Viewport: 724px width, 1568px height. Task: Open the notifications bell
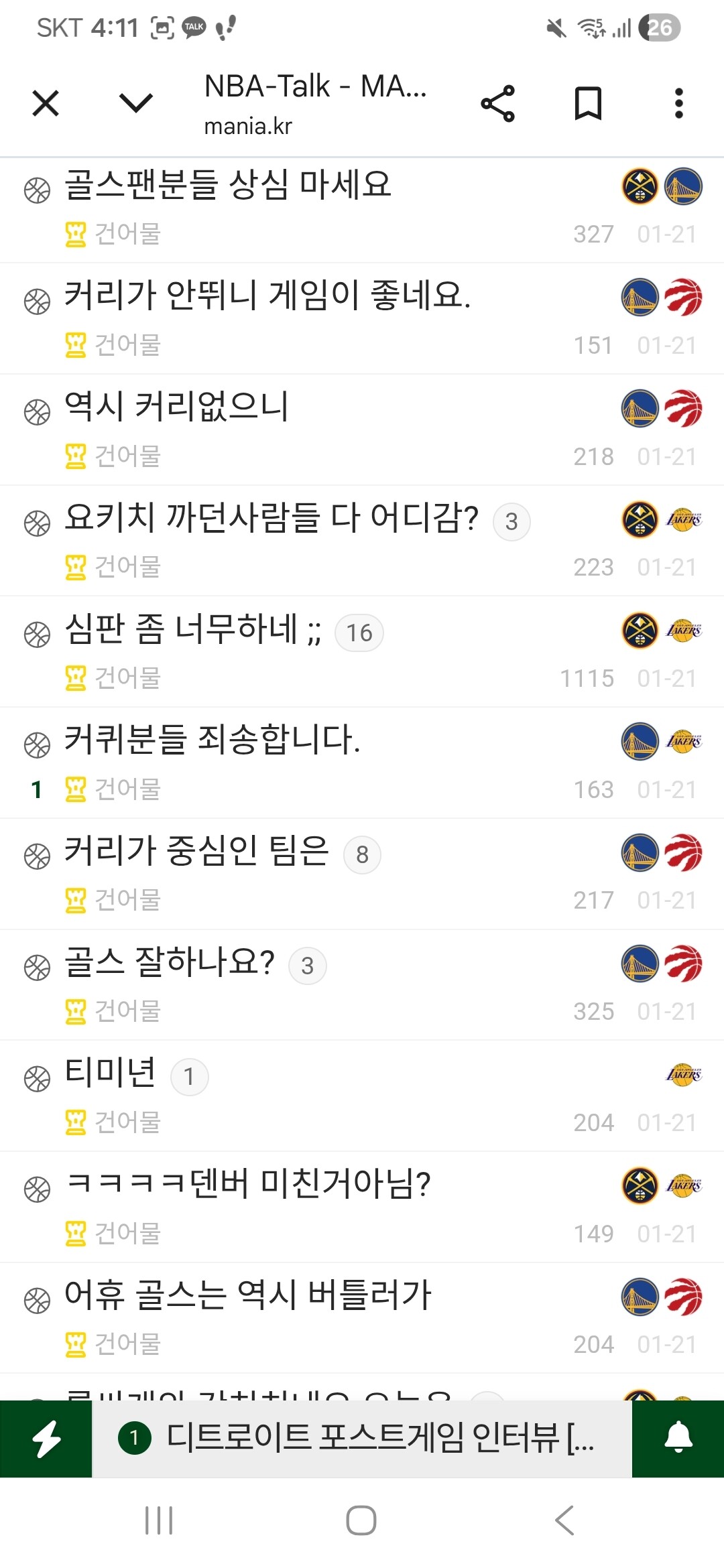coord(678,1439)
